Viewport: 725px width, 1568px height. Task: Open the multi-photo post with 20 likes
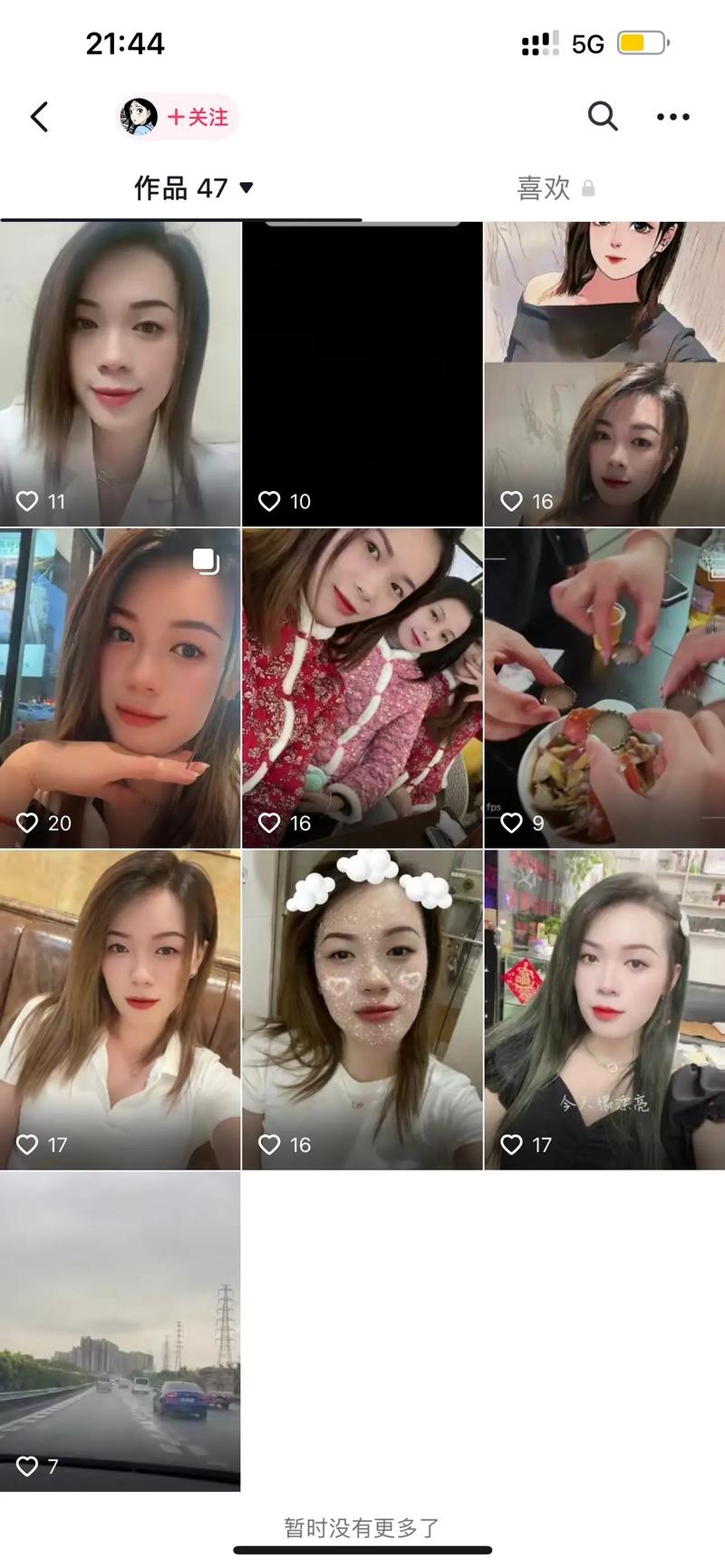[120, 688]
